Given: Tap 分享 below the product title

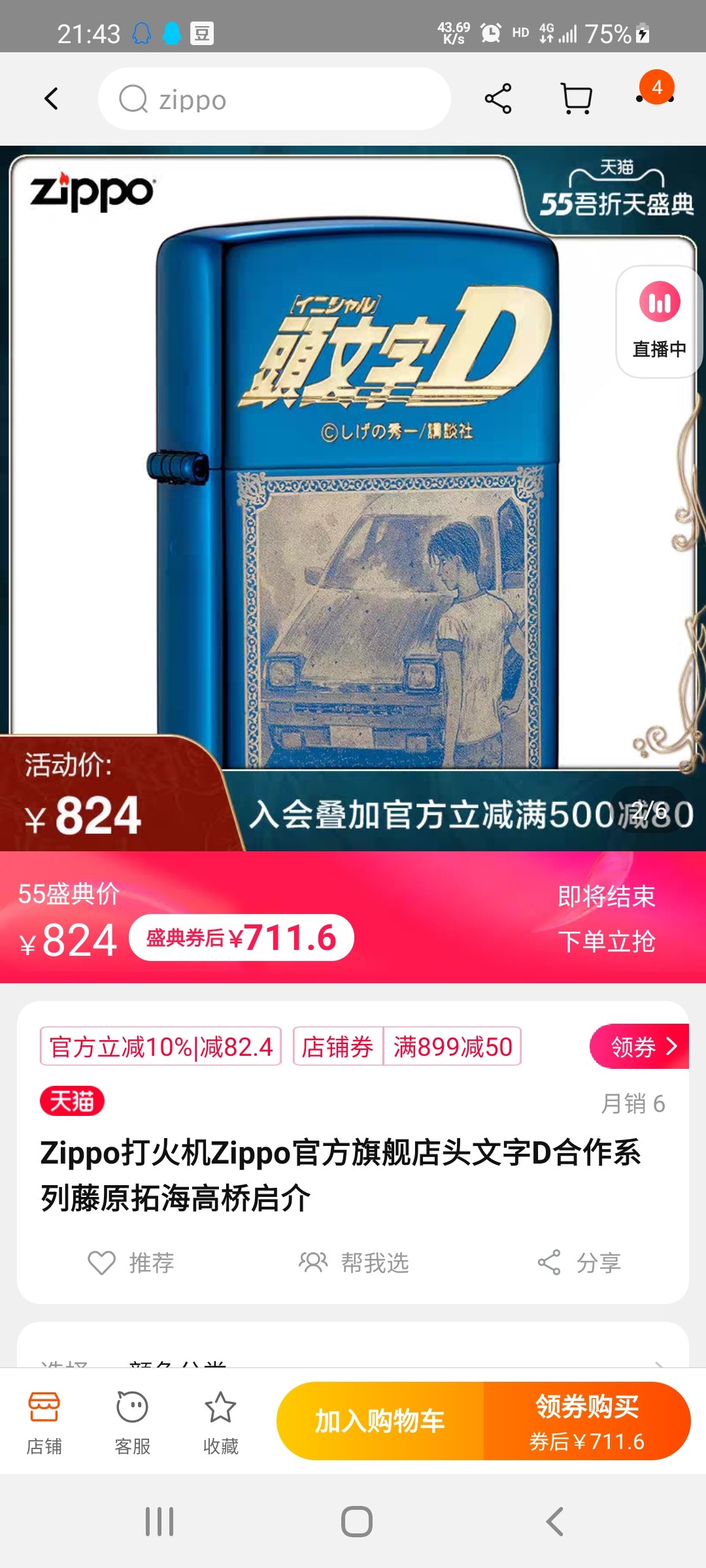Looking at the screenshot, I should tap(579, 1262).
